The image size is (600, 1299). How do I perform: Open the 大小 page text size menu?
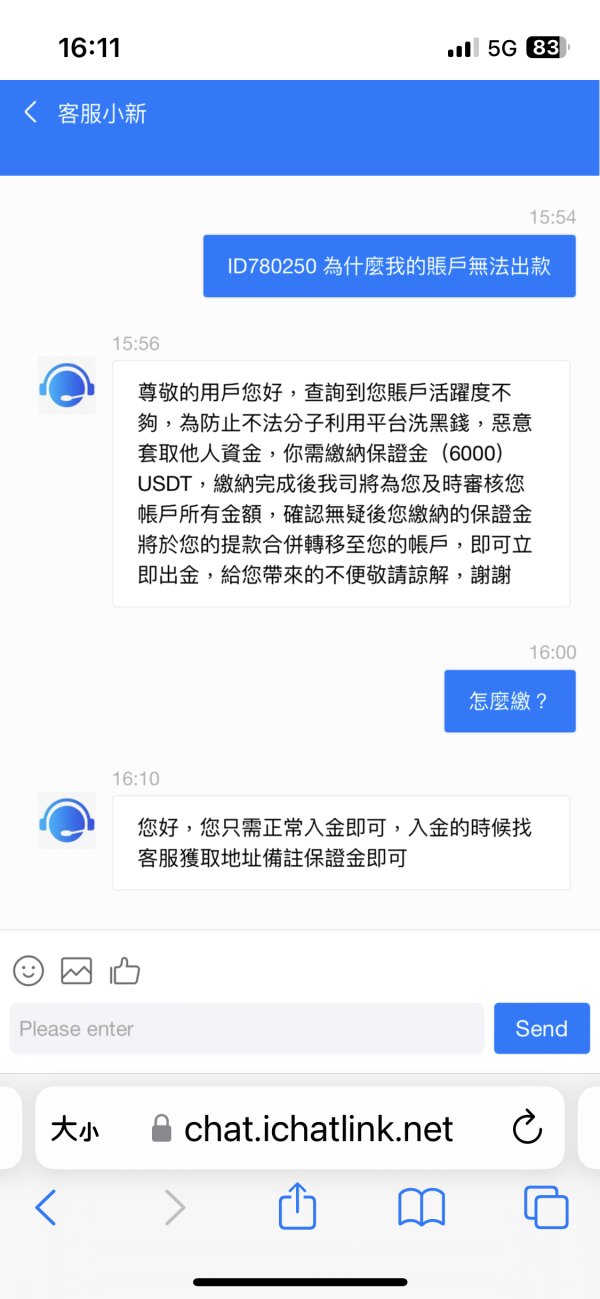pyautogui.click(x=75, y=1129)
